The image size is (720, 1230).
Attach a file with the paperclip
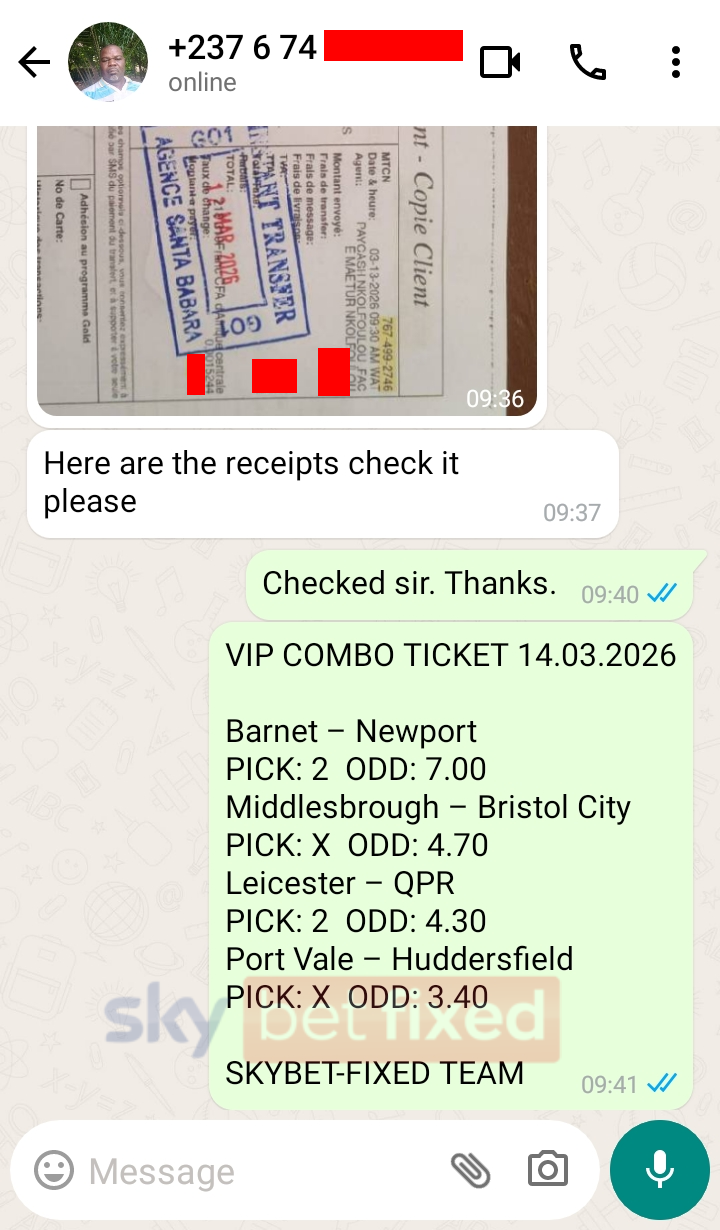[x=470, y=1169]
